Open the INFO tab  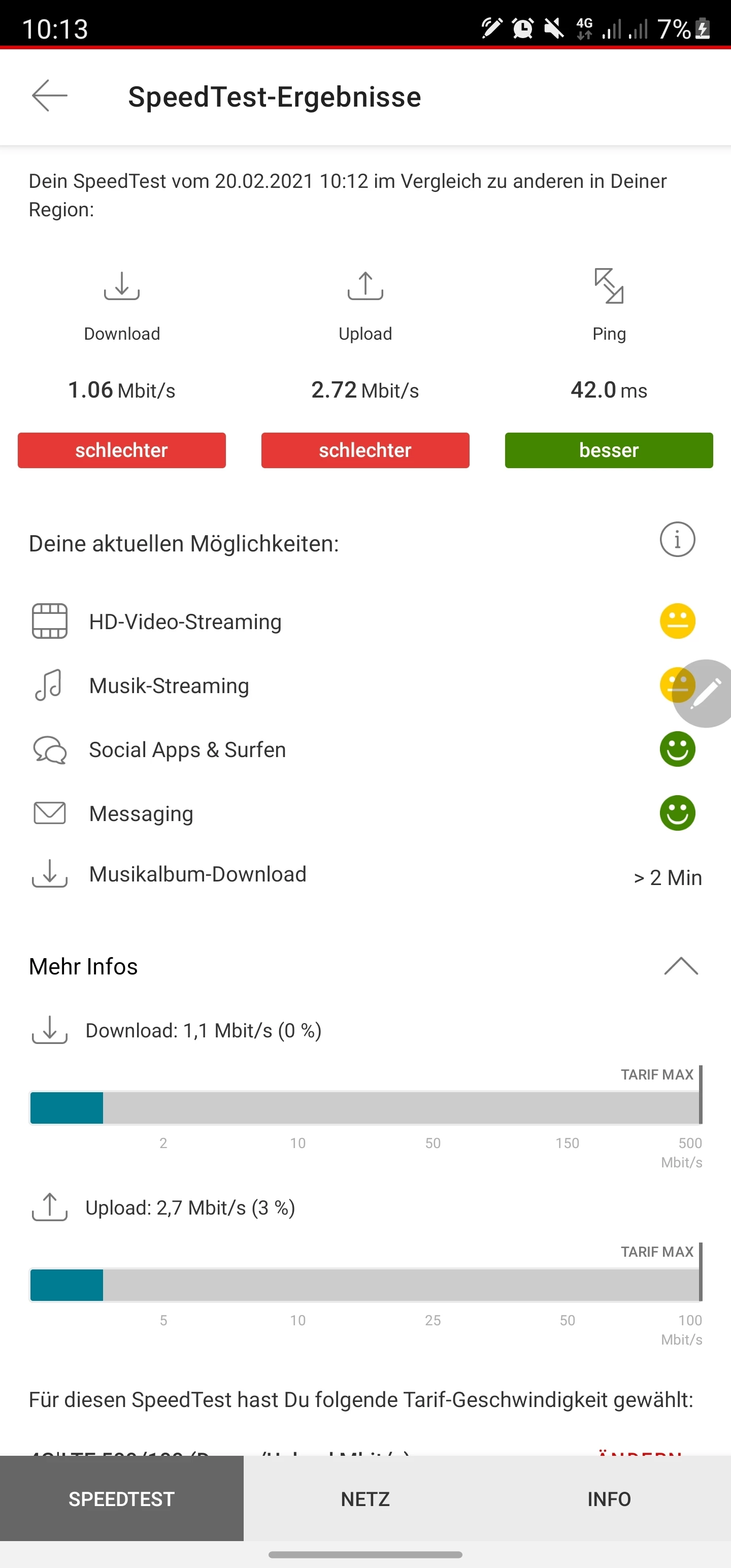(x=609, y=1498)
